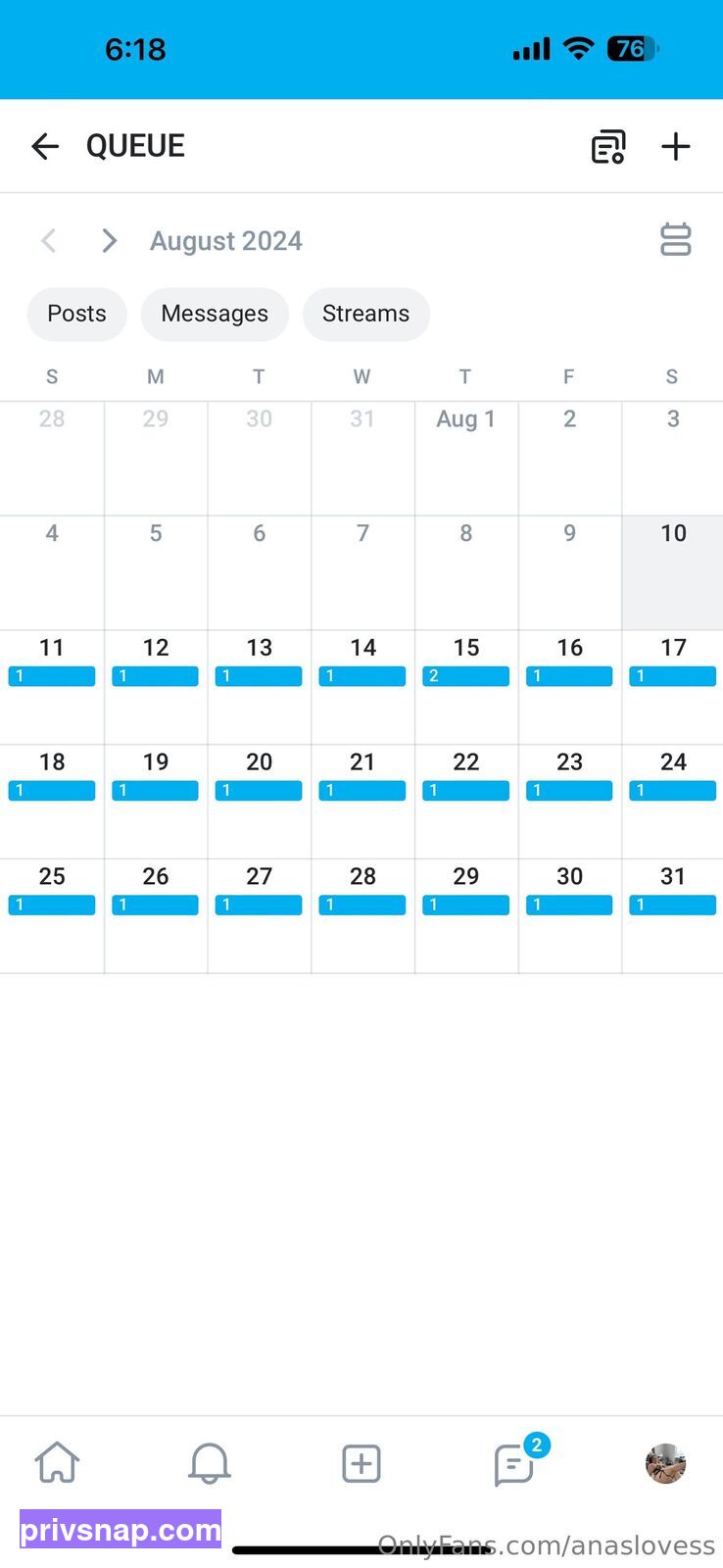Image resolution: width=723 pixels, height=1568 pixels.
Task: Go to the Home tab
Action: pyautogui.click(x=57, y=1463)
